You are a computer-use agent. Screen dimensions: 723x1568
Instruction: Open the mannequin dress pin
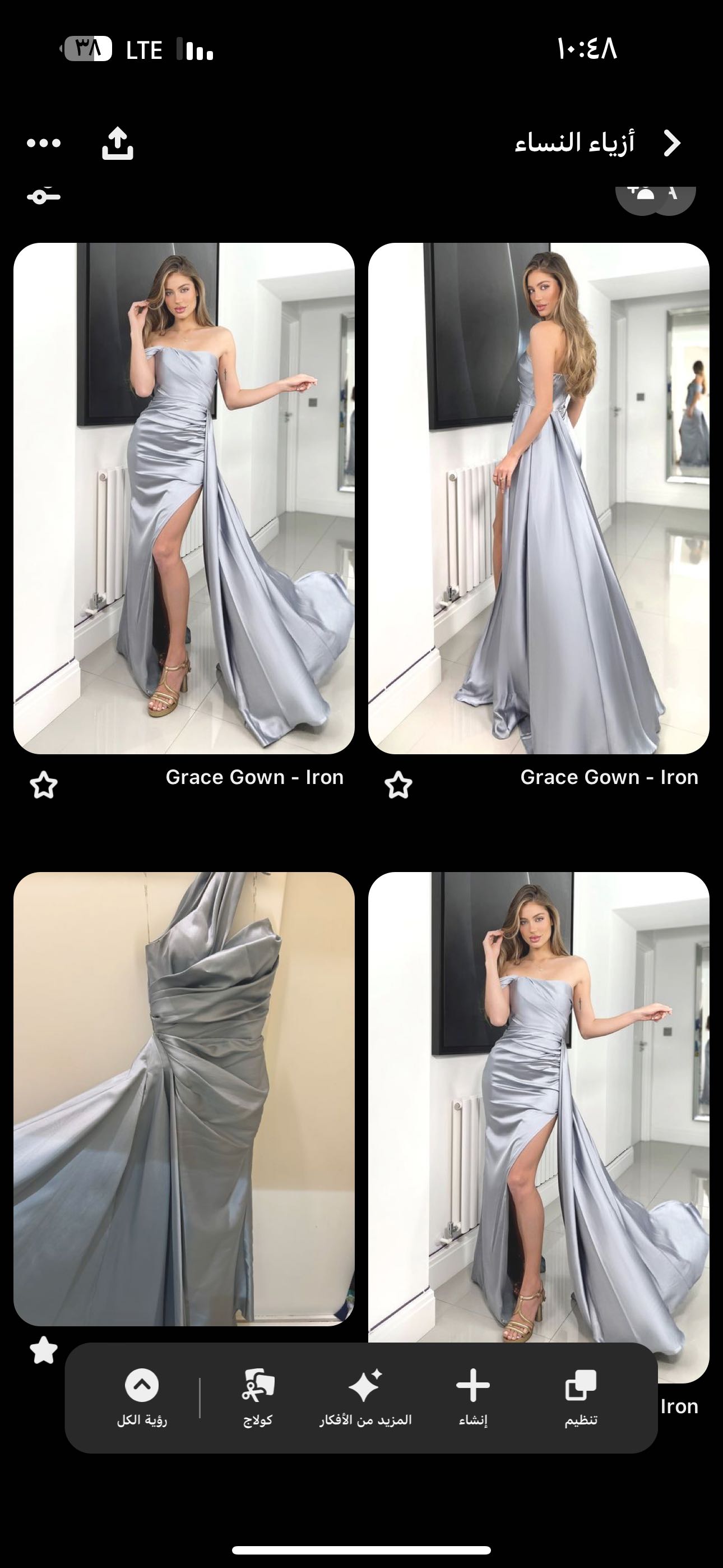pos(184,1099)
